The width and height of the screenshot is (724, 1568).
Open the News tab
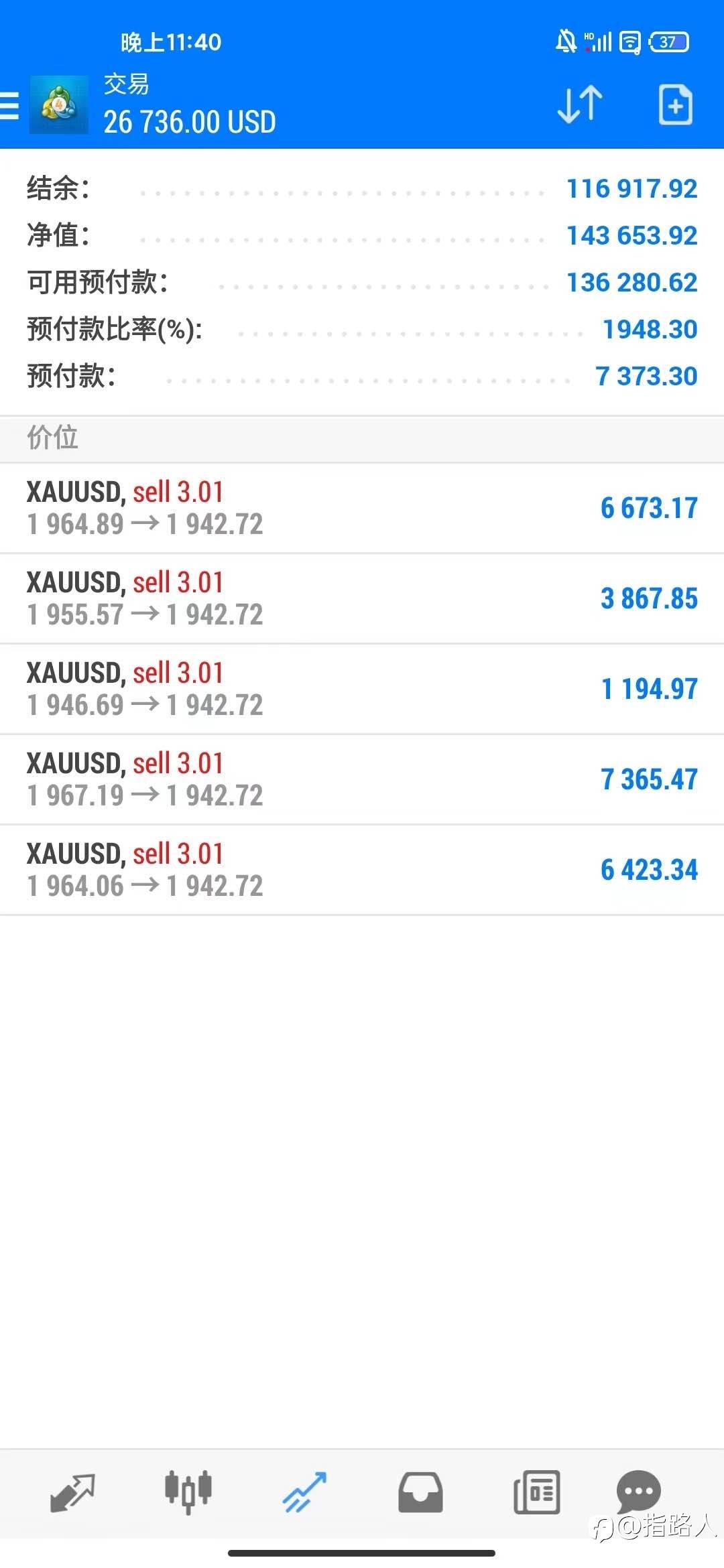[x=536, y=1492]
